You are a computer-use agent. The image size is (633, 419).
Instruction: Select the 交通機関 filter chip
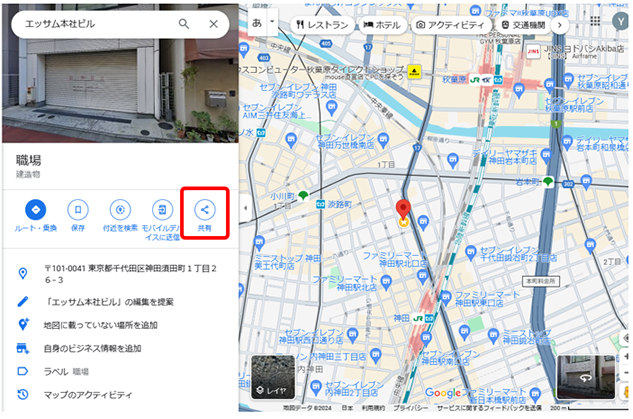[x=521, y=23]
